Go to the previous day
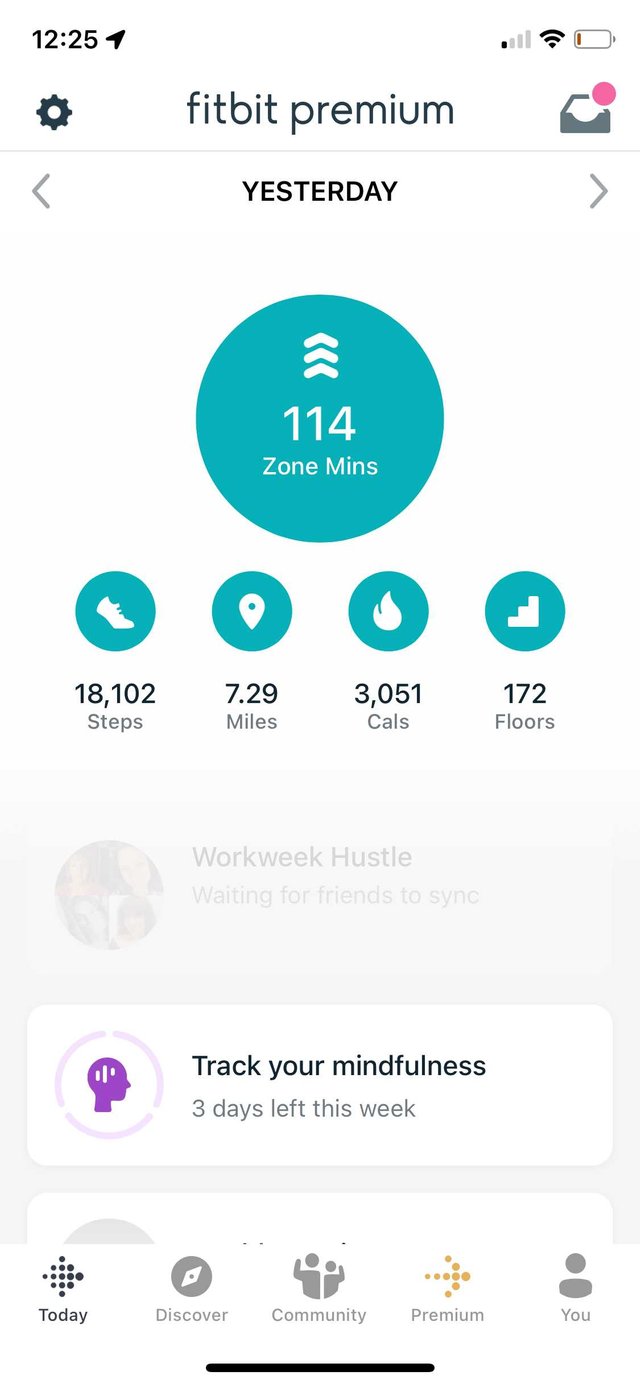 [41, 191]
